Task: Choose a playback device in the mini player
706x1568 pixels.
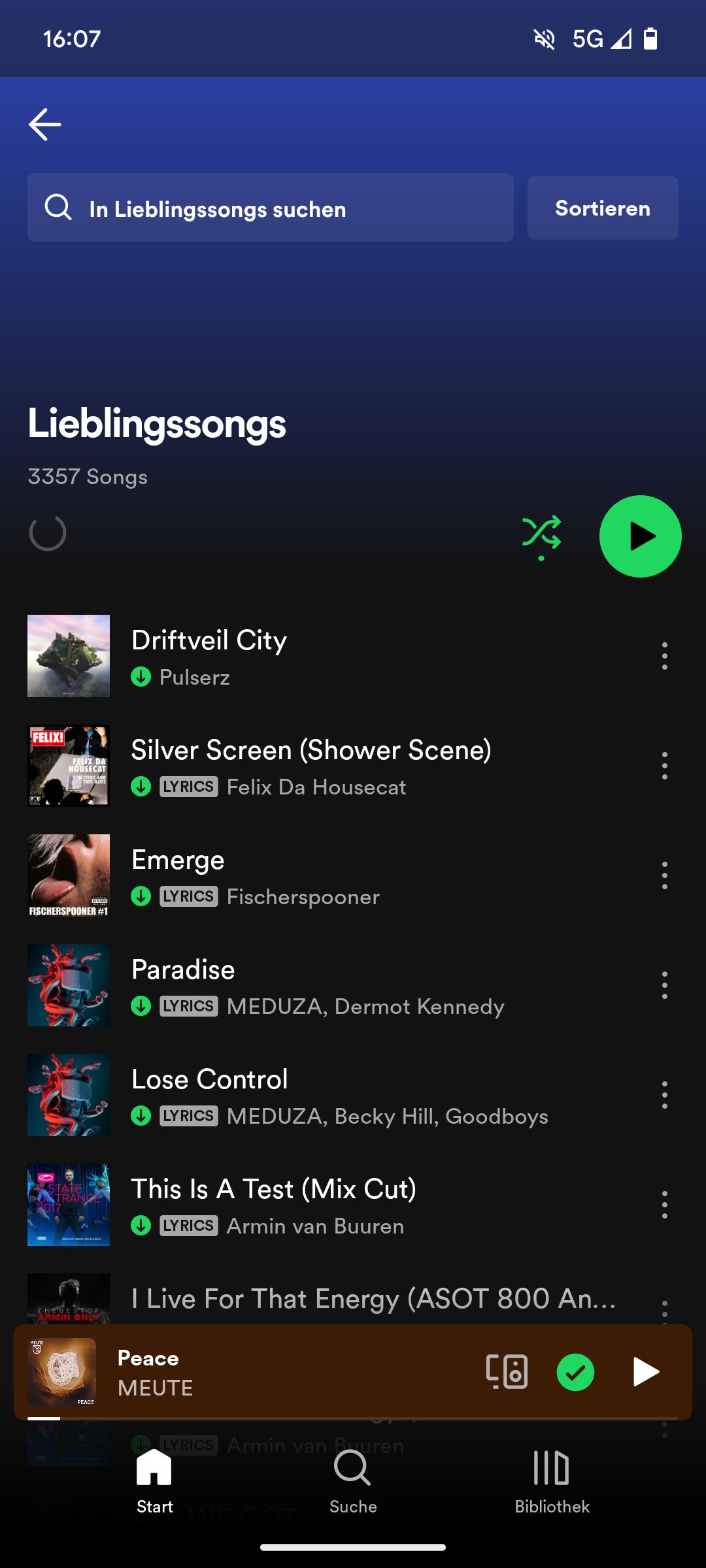Action: click(507, 1371)
